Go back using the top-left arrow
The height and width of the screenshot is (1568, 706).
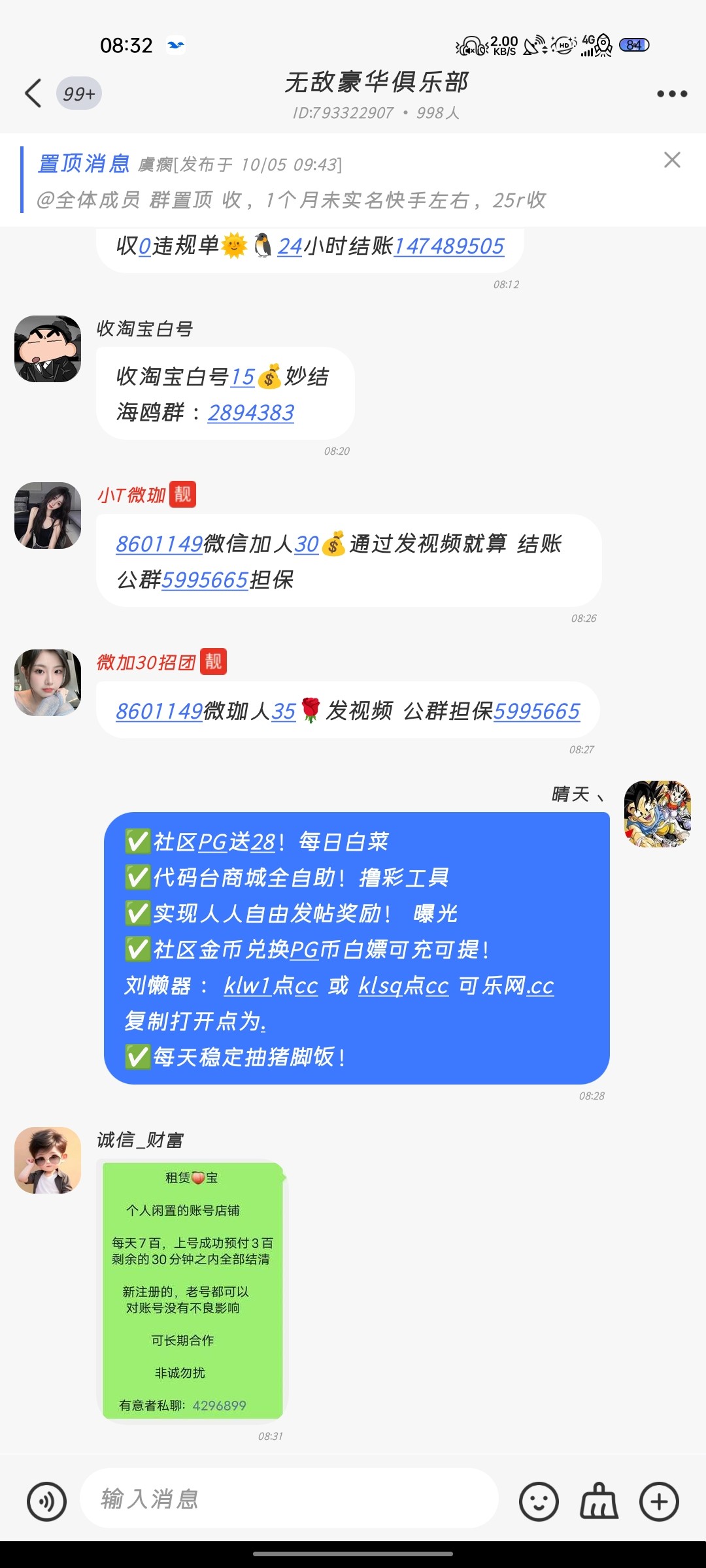point(33,93)
